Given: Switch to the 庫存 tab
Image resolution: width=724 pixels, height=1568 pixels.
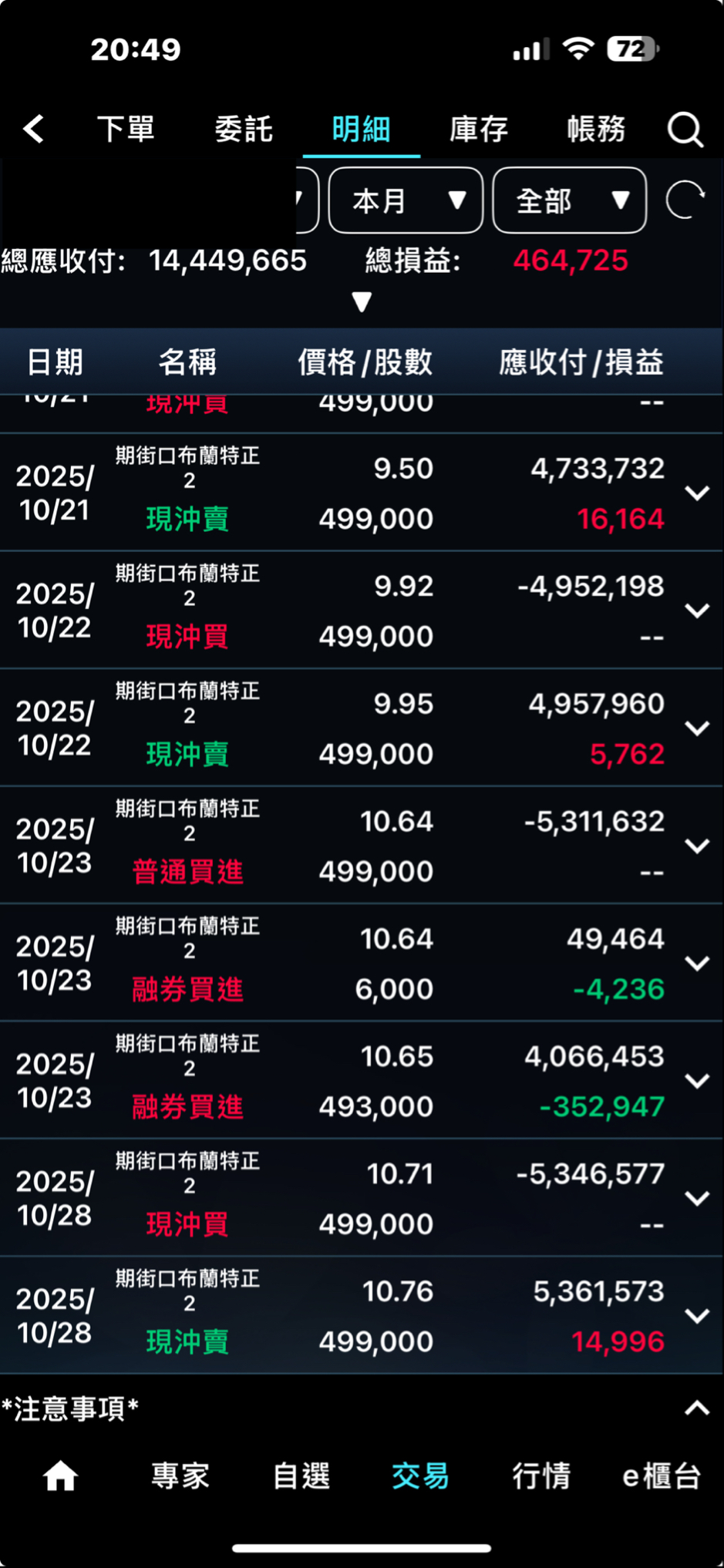Looking at the screenshot, I should (x=479, y=129).
